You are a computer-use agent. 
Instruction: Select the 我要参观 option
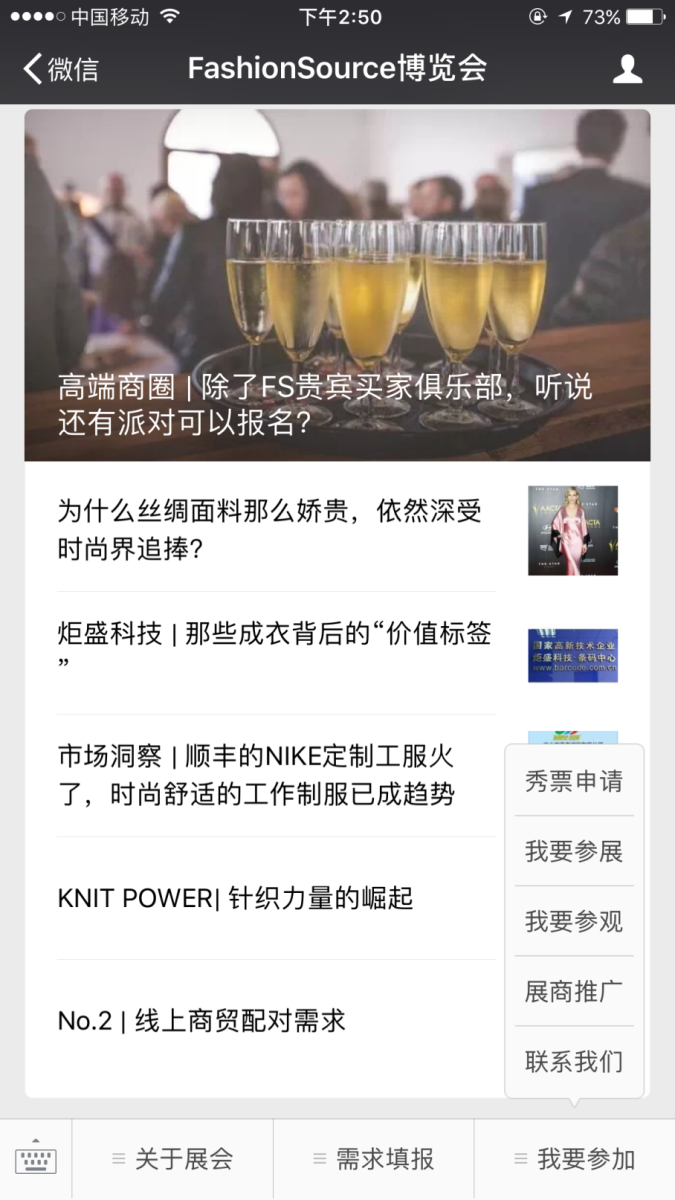click(574, 921)
